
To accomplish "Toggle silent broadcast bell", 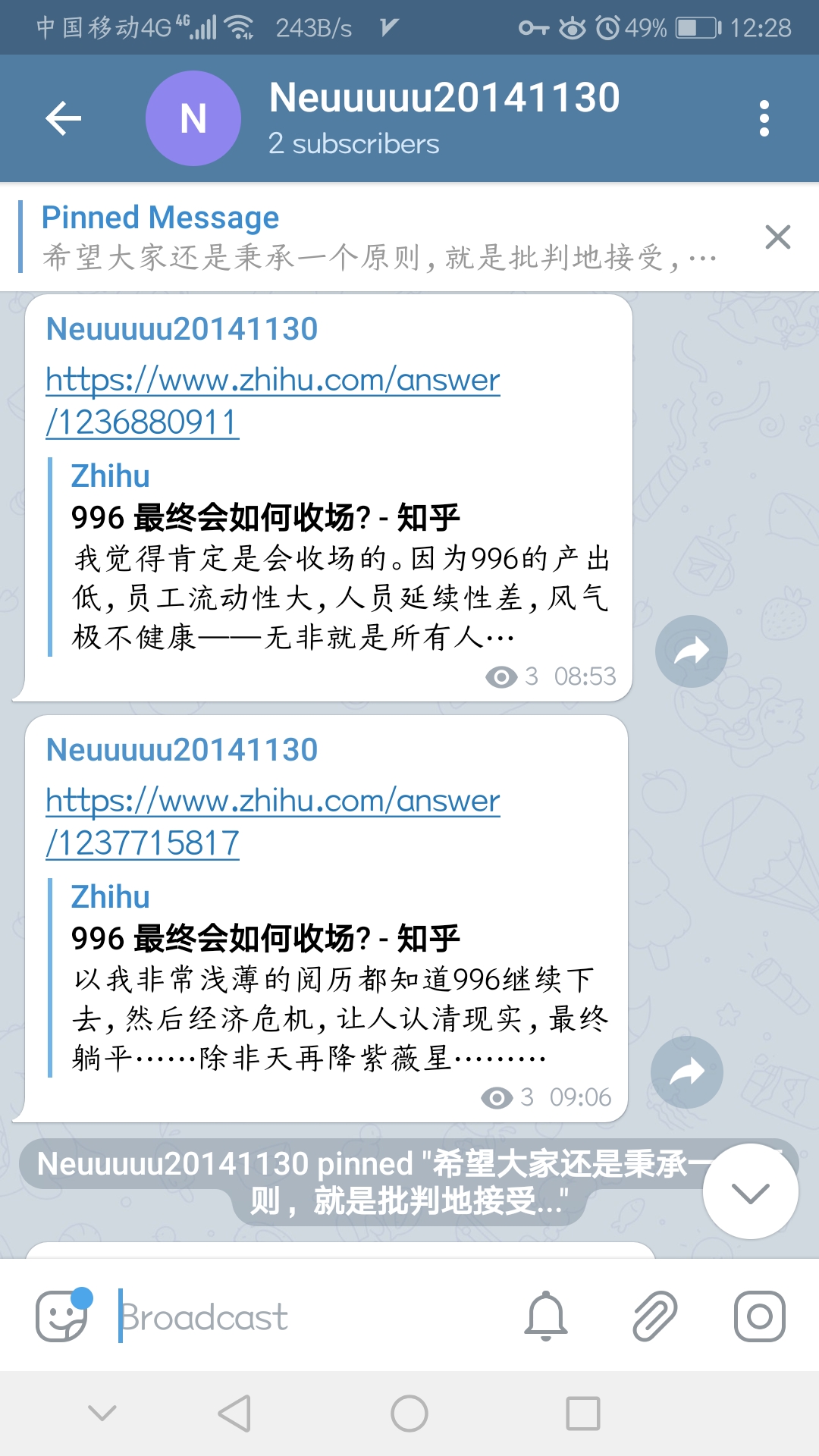I will pos(545,1316).
